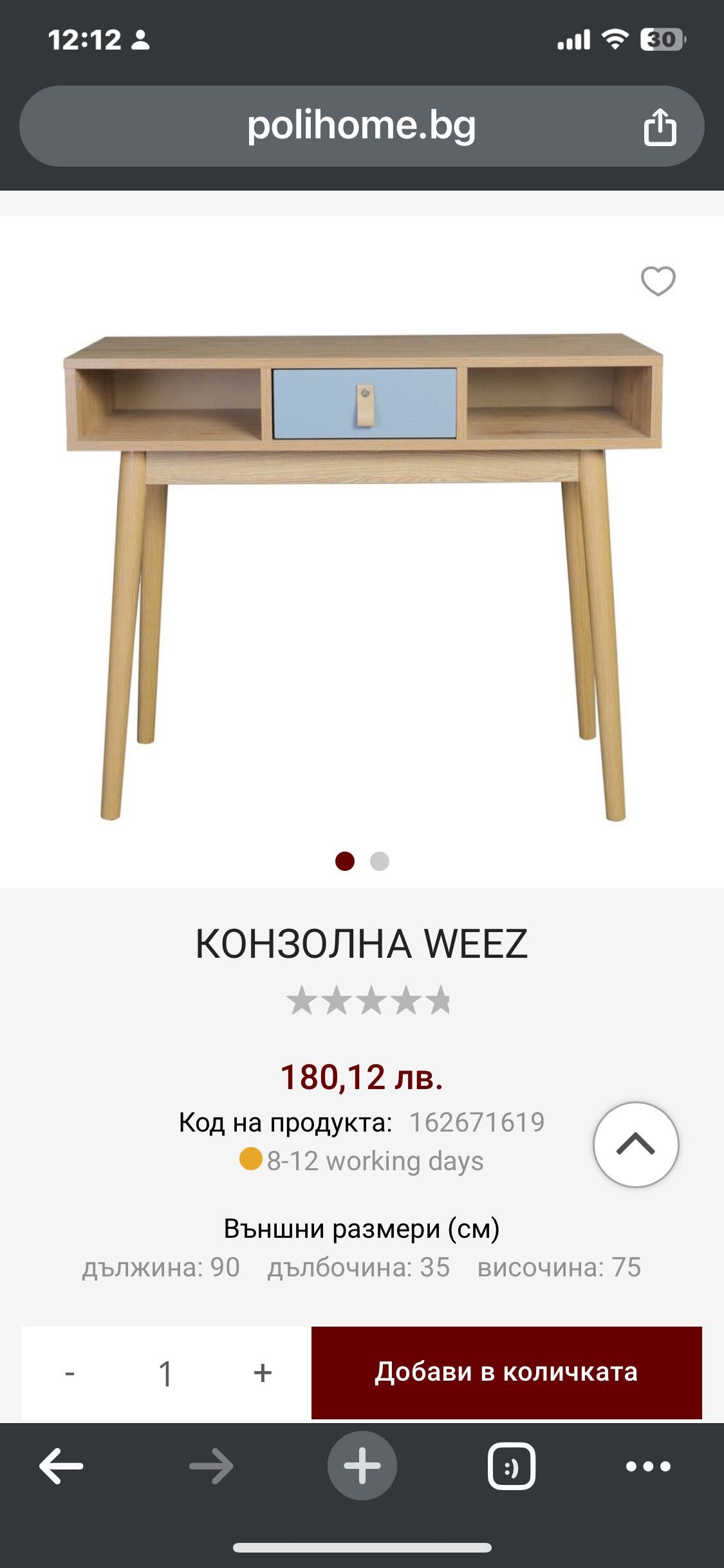Open a new browser tab
Viewport: 724px width, 1568px height.
pyautogui.click(x=362, y=1466)
